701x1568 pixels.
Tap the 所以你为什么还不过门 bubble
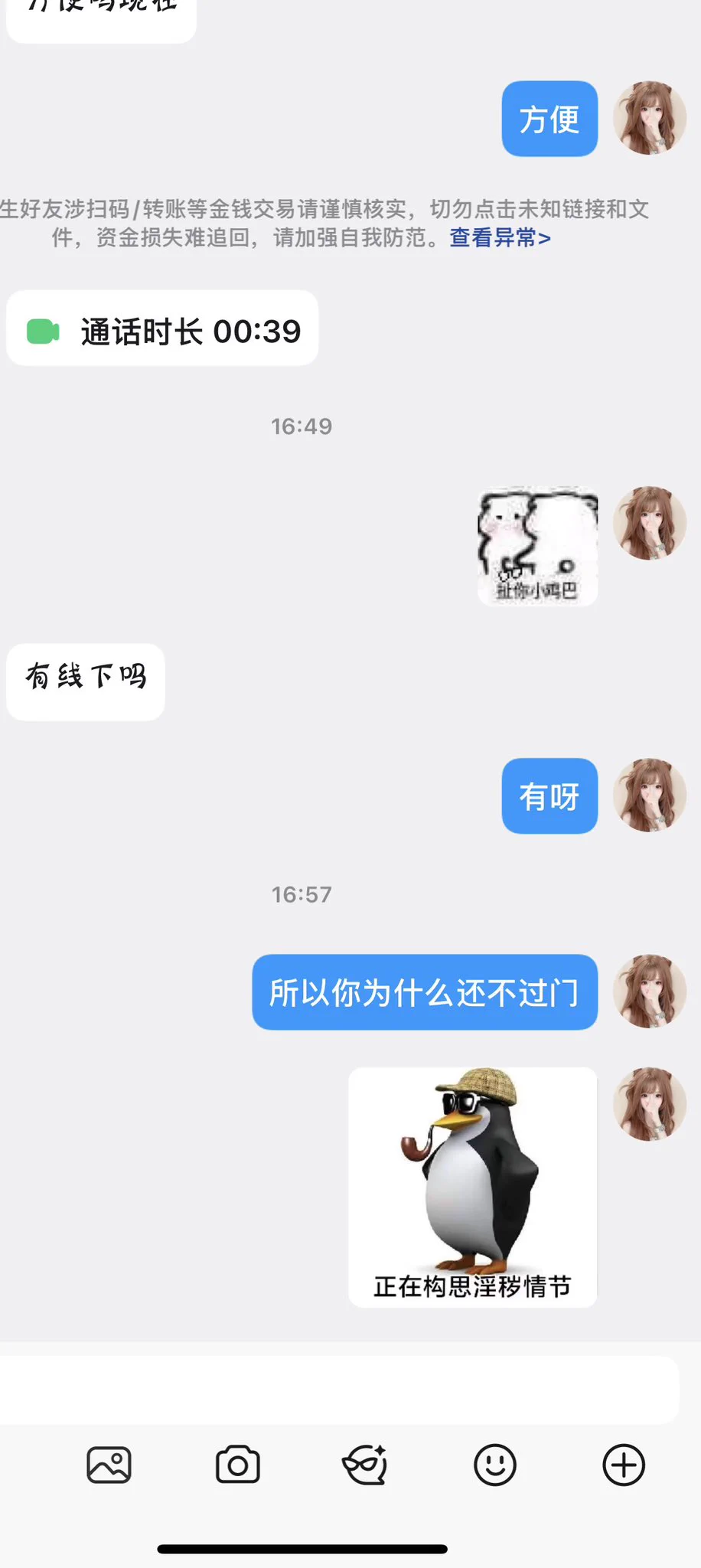click(425, 993)
